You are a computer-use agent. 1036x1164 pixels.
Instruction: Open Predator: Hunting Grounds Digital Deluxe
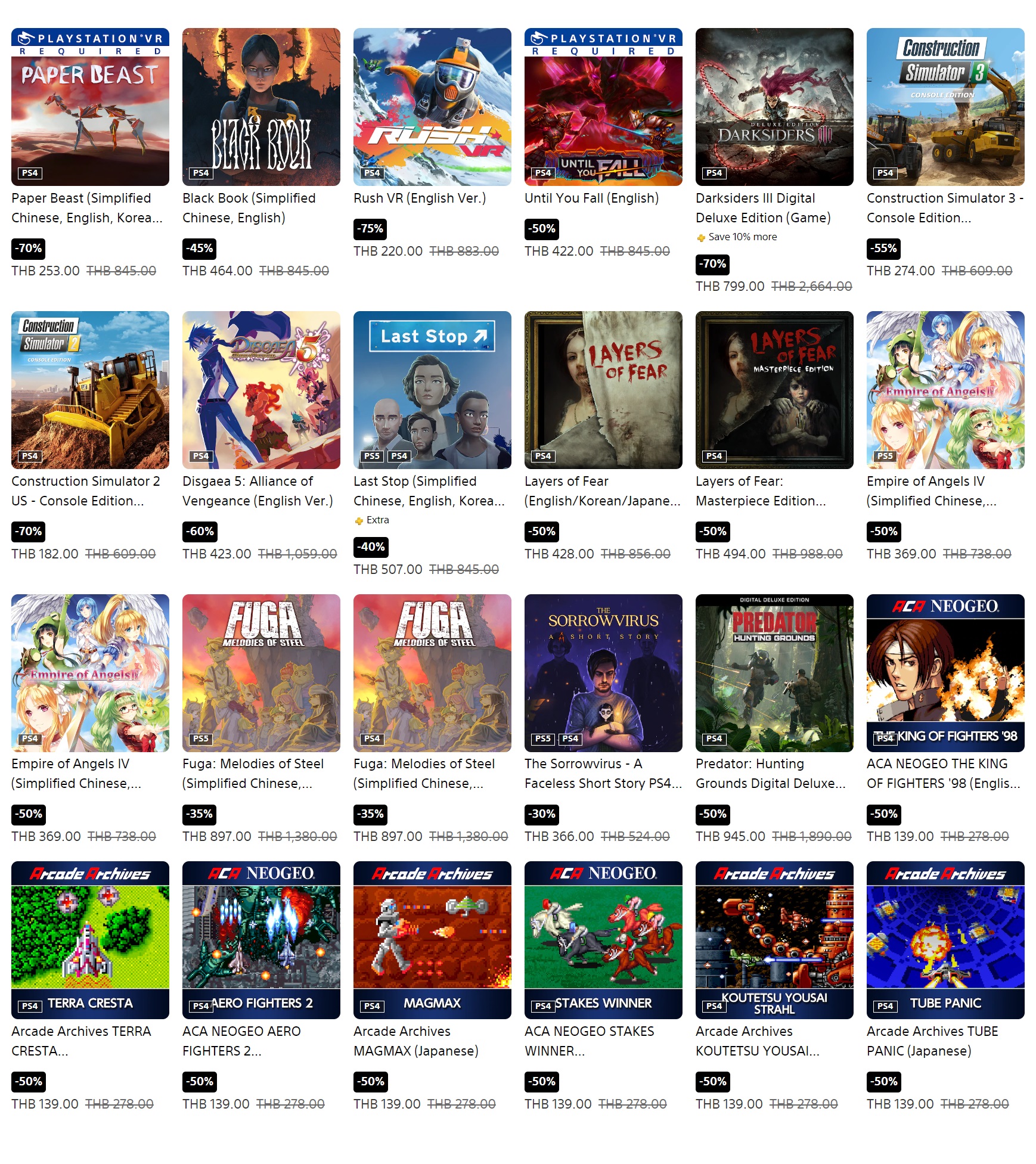click(774, 673)
